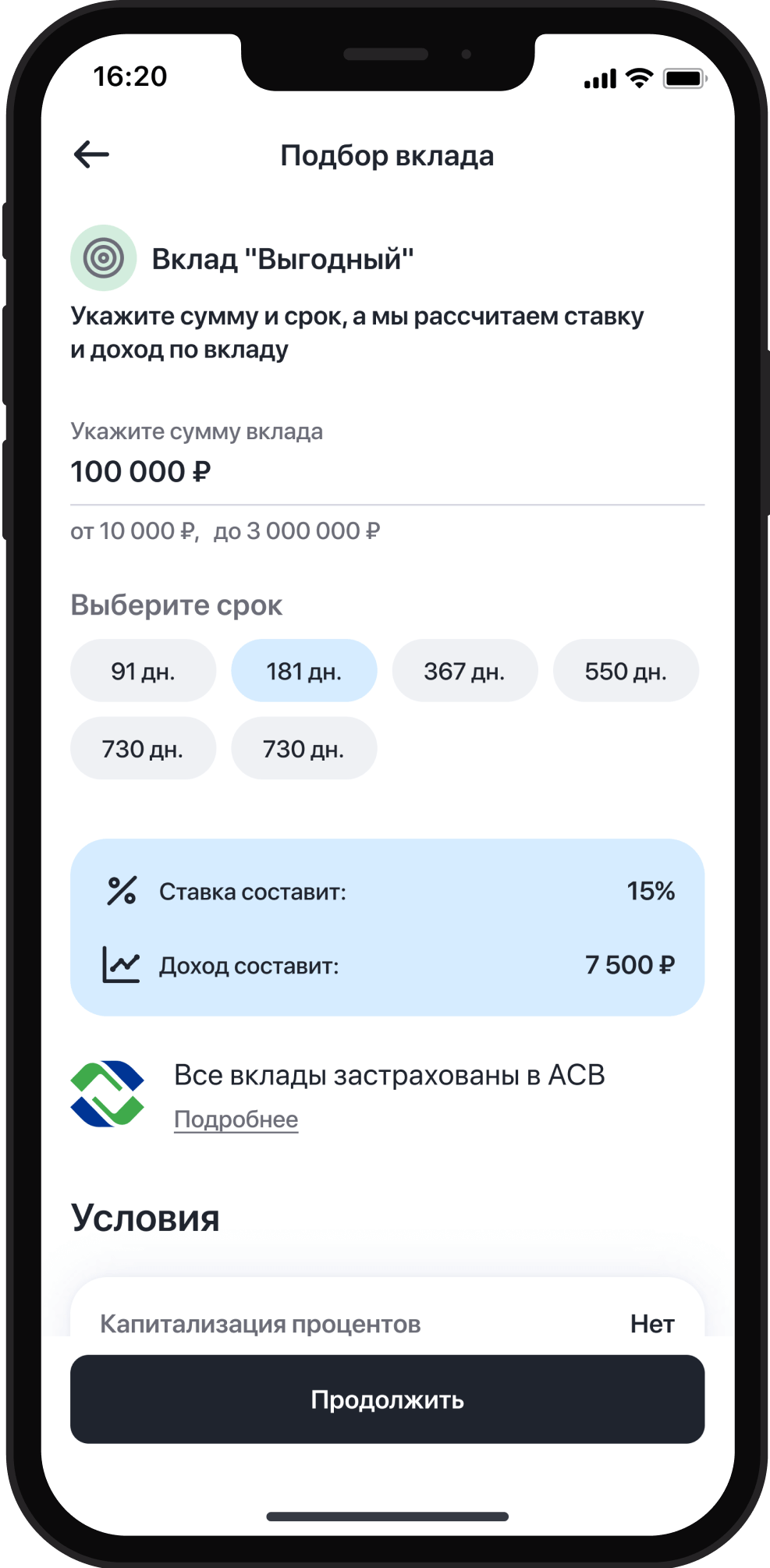Image resolution: width=770 pixels, height=1568 pixels.
Task: Pick the 367 дн. term chip
Action: (464, 671)
